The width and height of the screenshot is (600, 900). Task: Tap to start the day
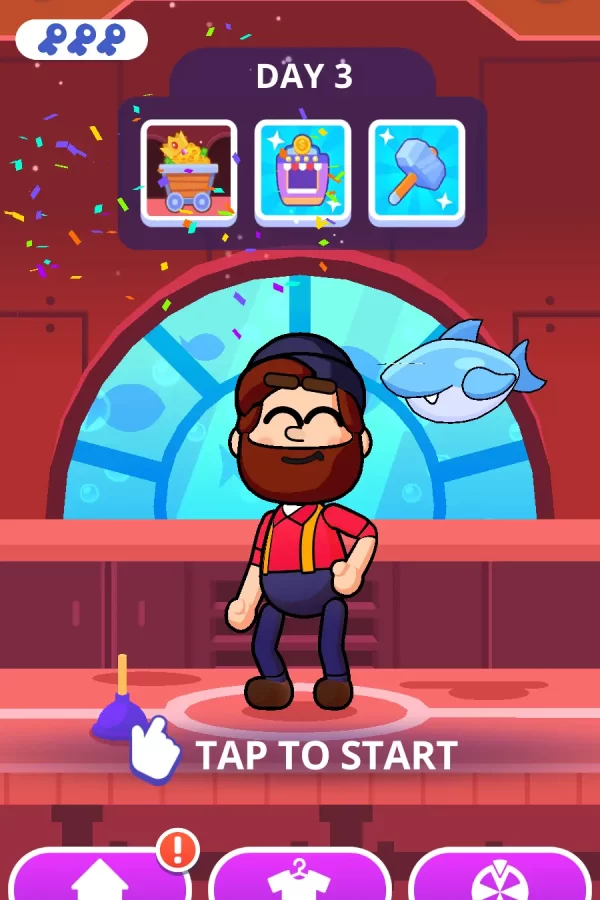(x=325, y=755)
